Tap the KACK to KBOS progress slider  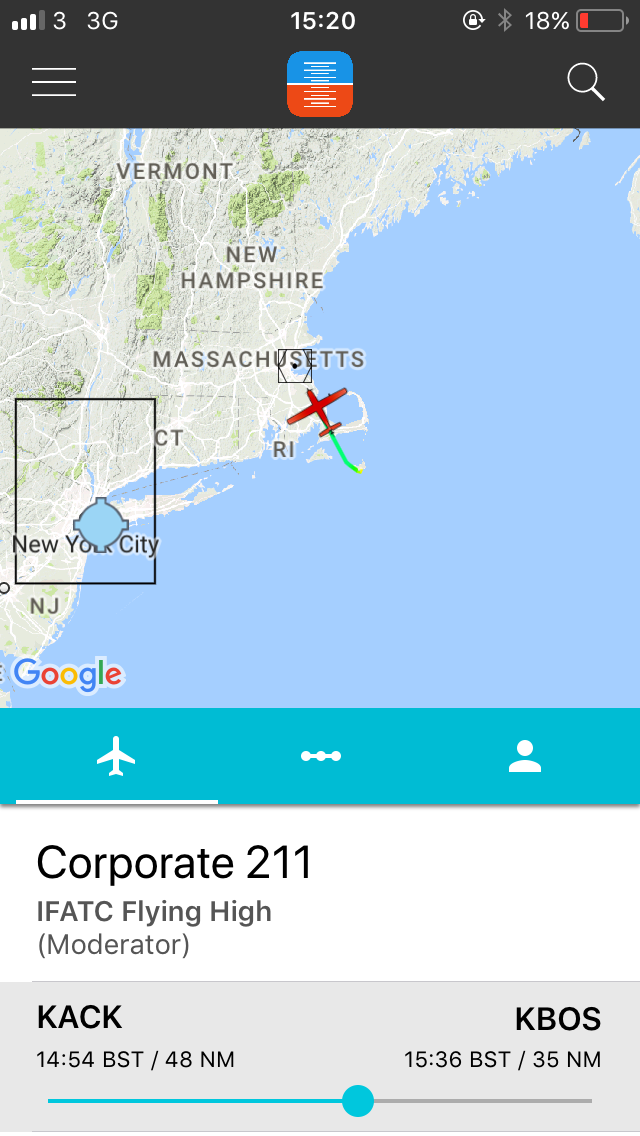(x=358, y=1101)
